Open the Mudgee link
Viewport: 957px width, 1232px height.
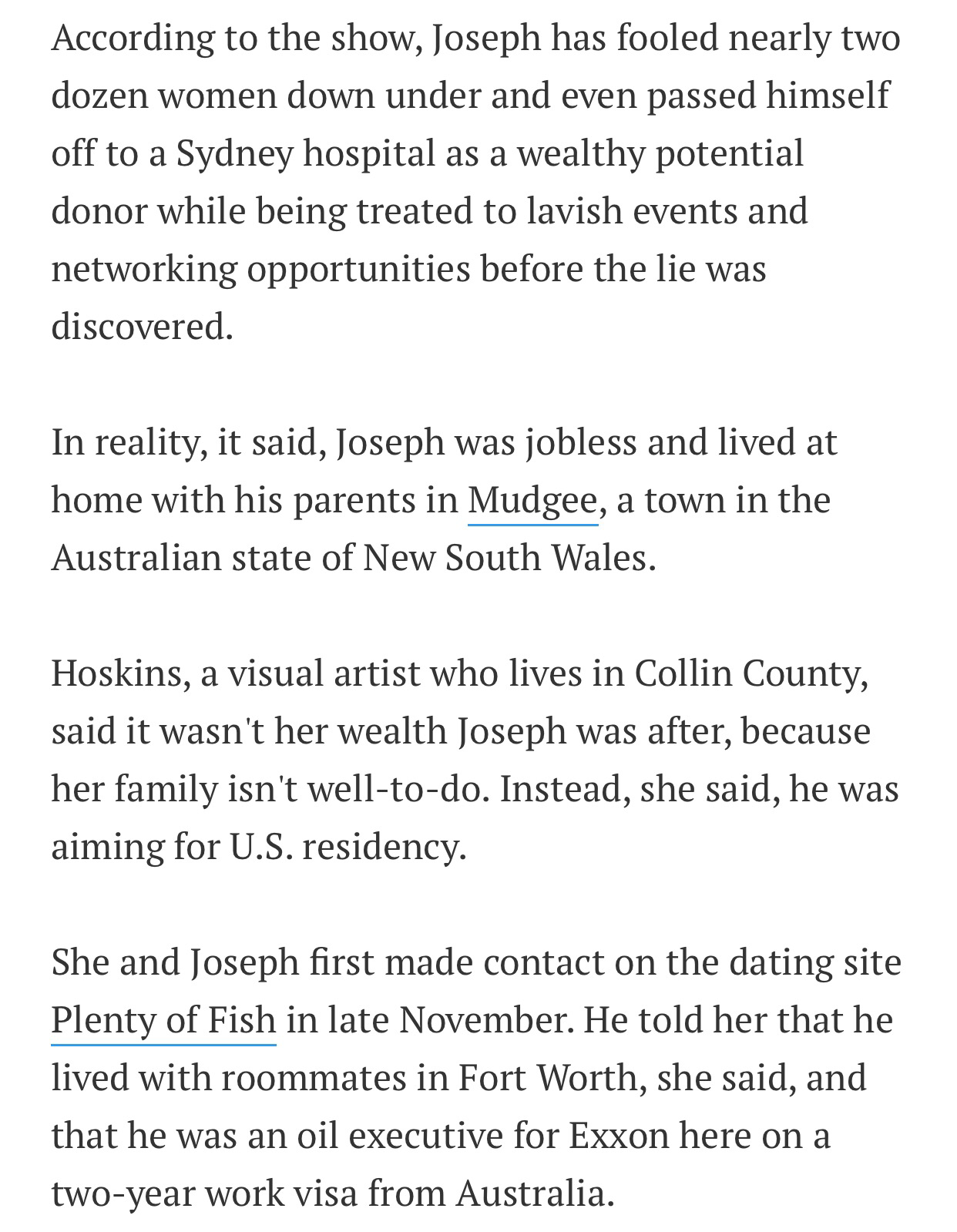pyautogui.click(x=532, y=501)
